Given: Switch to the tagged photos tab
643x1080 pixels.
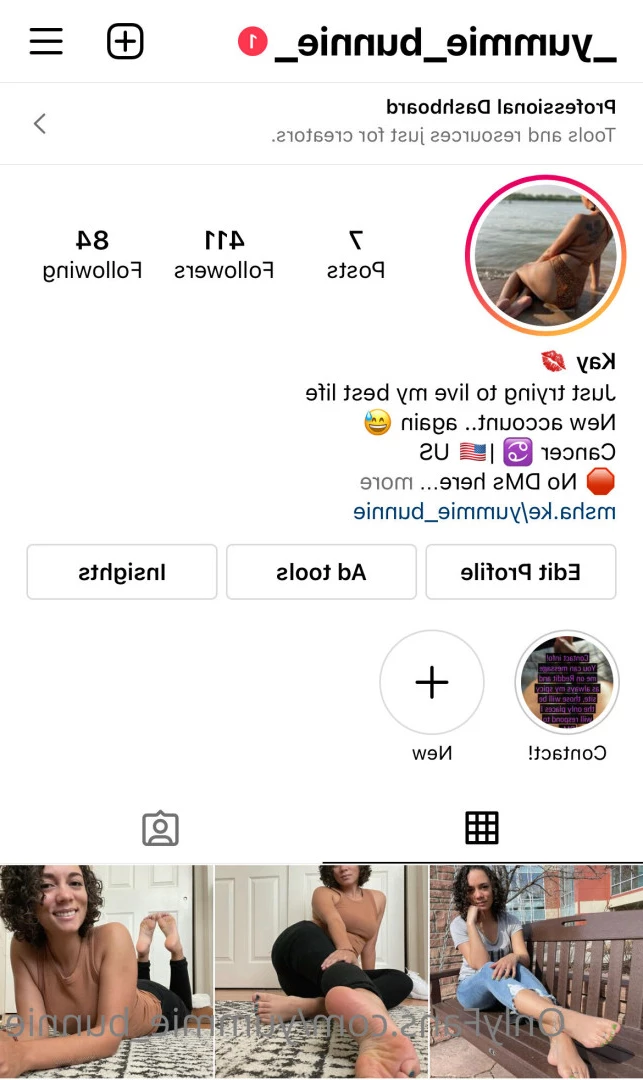Looking at the screenshot, I should (x=160, y=828).
